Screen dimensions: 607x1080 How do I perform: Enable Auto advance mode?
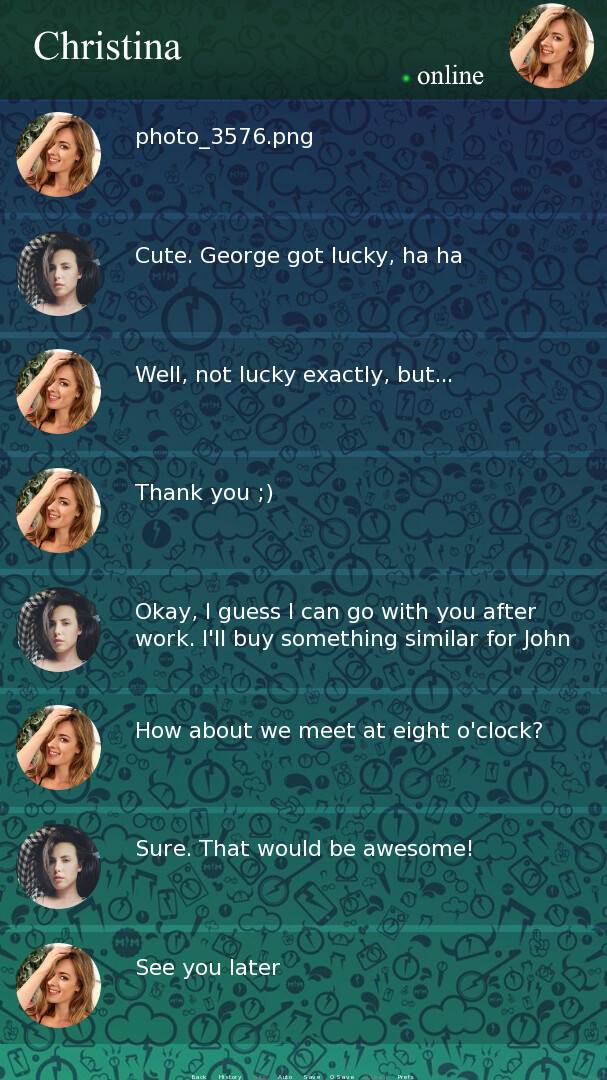pos(285,1077)
